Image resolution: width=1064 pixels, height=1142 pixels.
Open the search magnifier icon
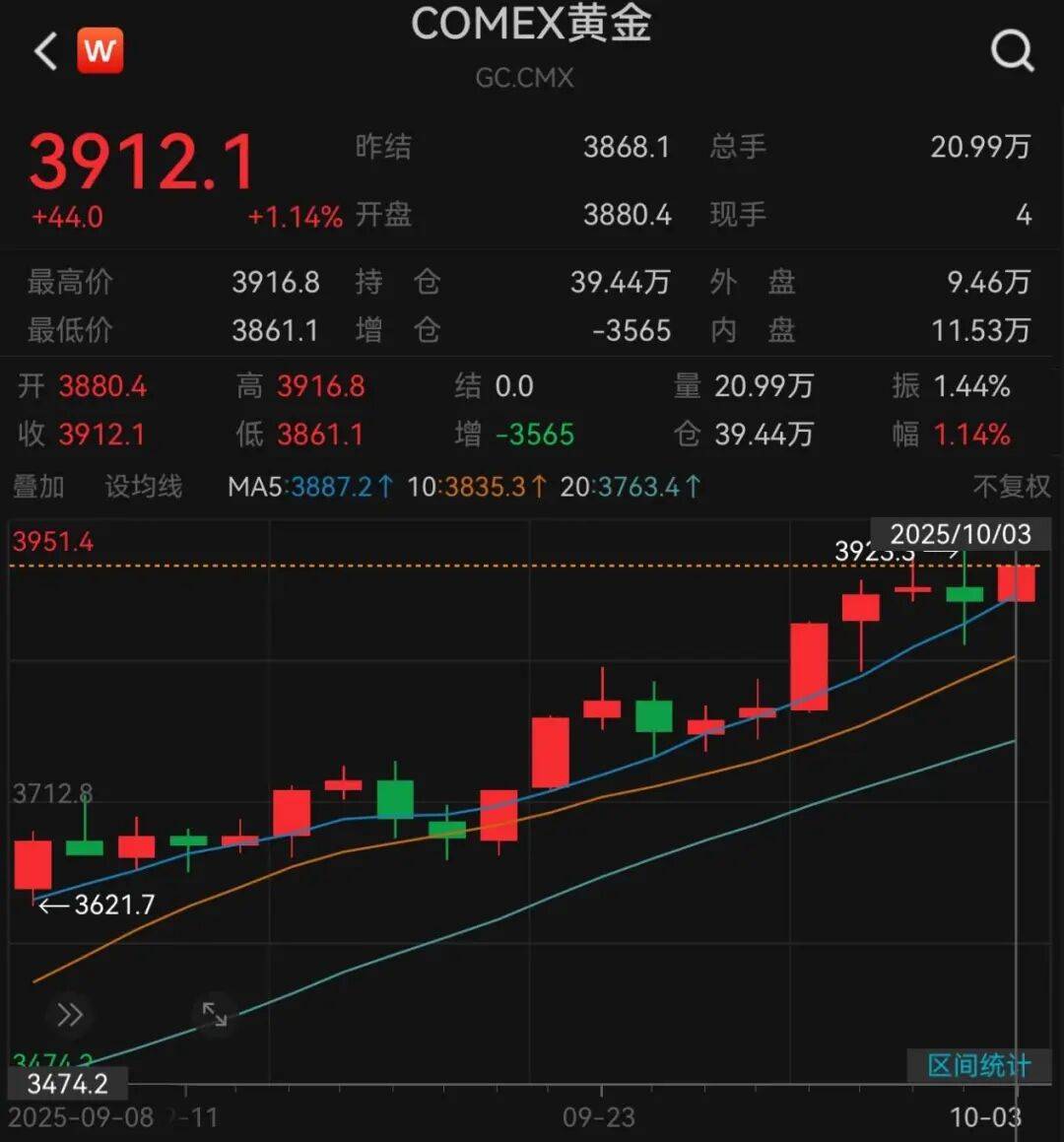coord(1012,49)
